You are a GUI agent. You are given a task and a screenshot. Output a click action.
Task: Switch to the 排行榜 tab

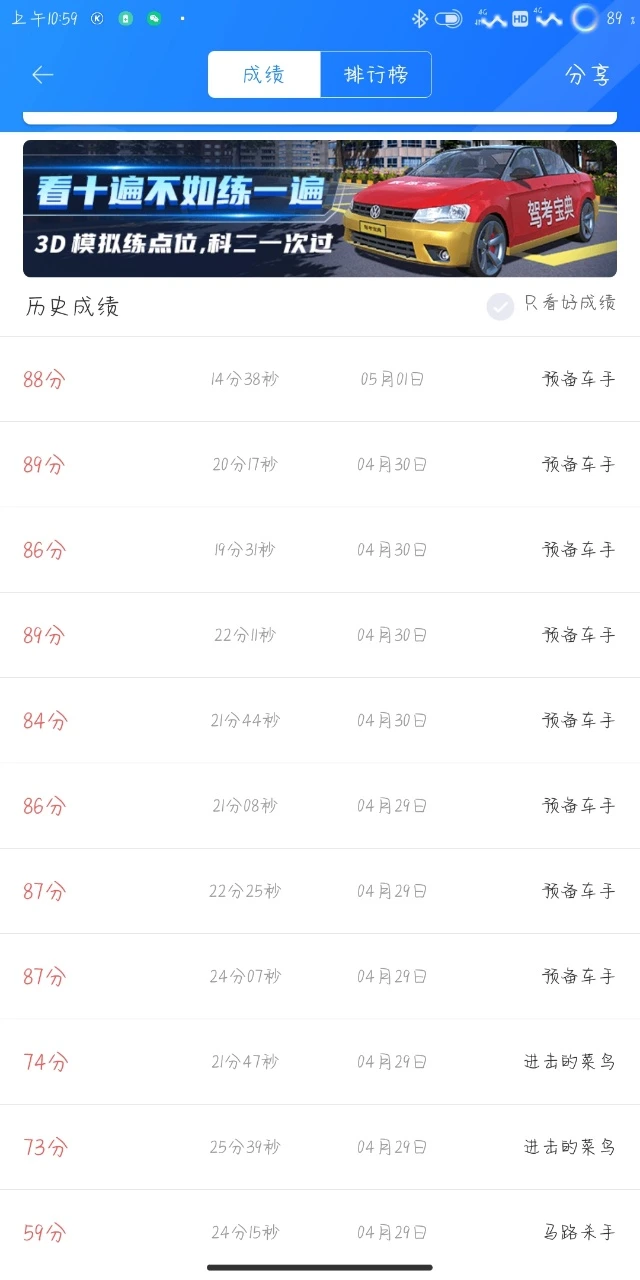[x=376, y=75]
